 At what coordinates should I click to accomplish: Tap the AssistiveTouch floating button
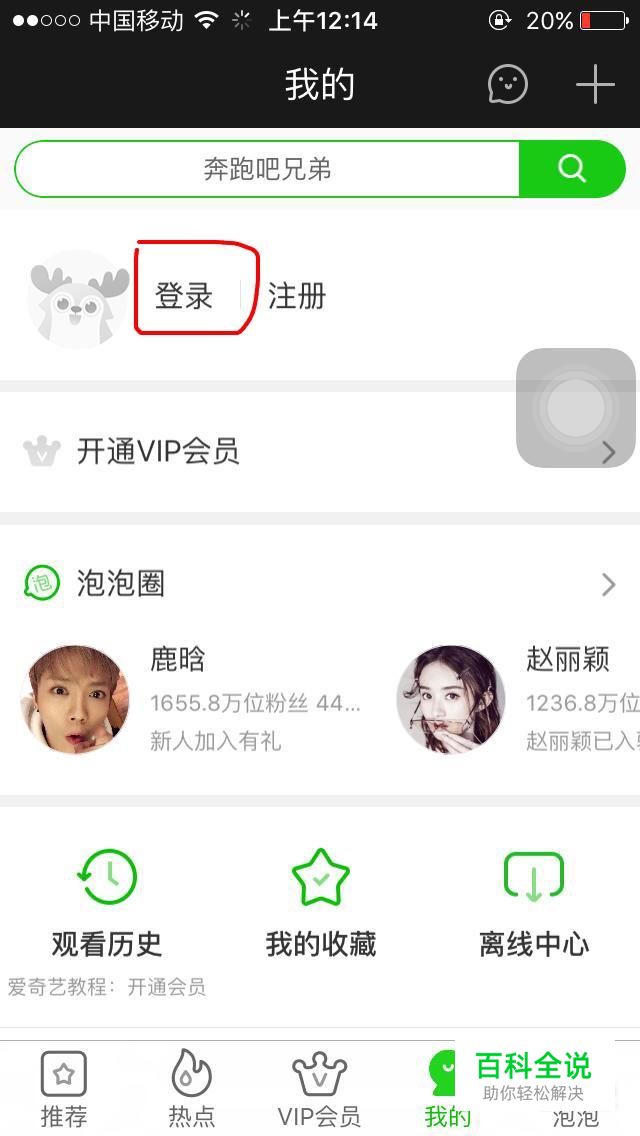(576, 408)
